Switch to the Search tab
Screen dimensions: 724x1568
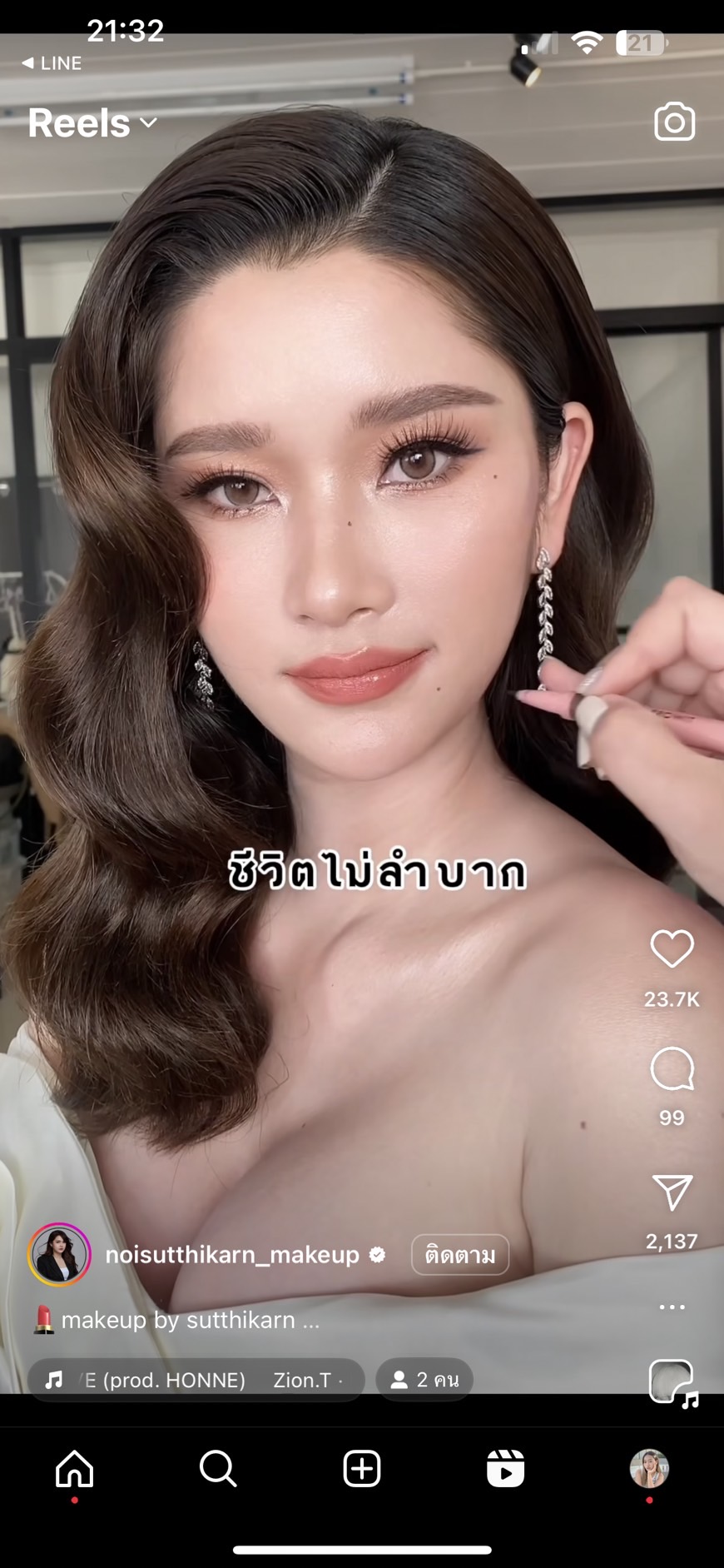(x=218, y=1468)
